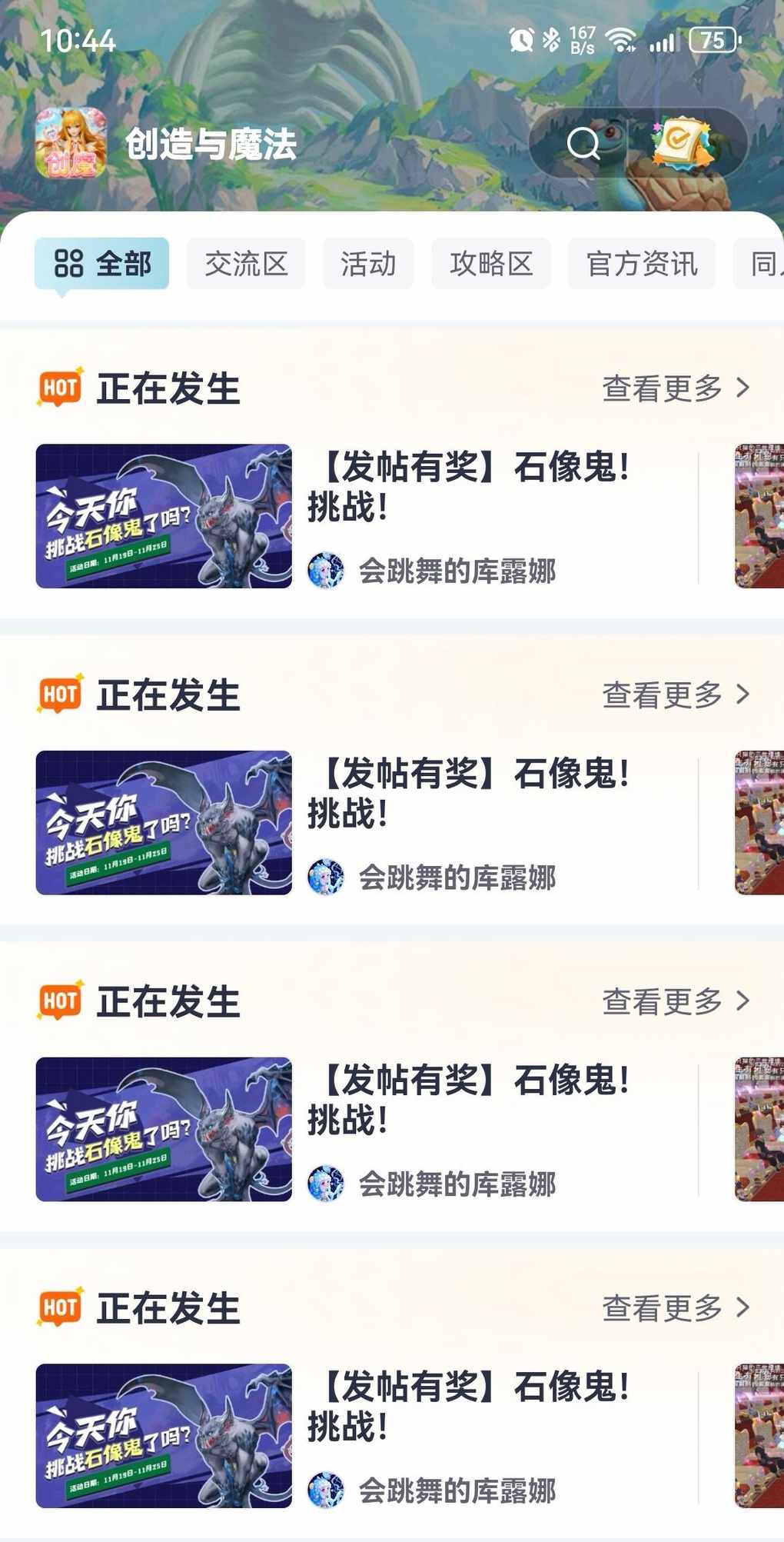Open the 攻略区 tab
This screenshot has height=1542, width=784.
(x=491, y=264)
